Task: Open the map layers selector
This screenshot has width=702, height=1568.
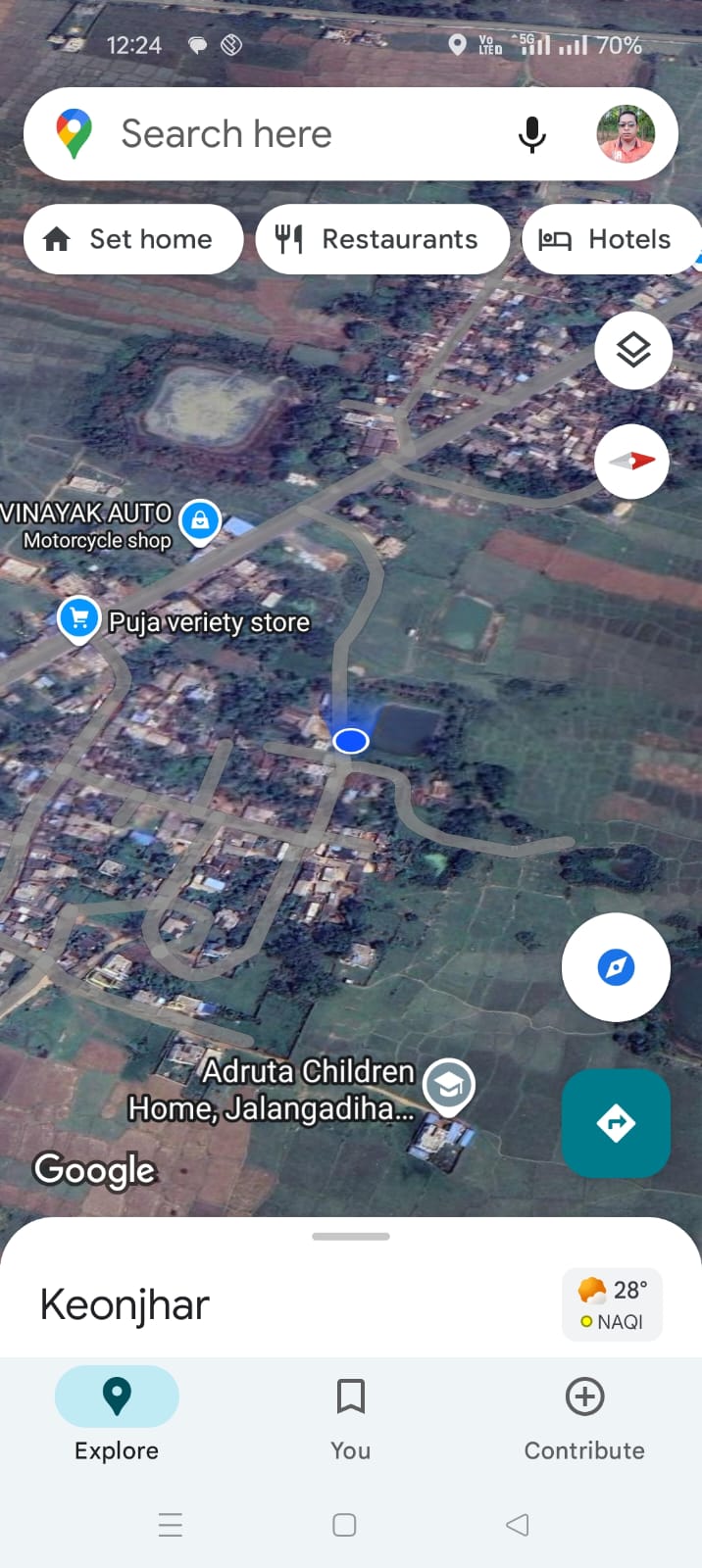Action: tap(633, 350)
